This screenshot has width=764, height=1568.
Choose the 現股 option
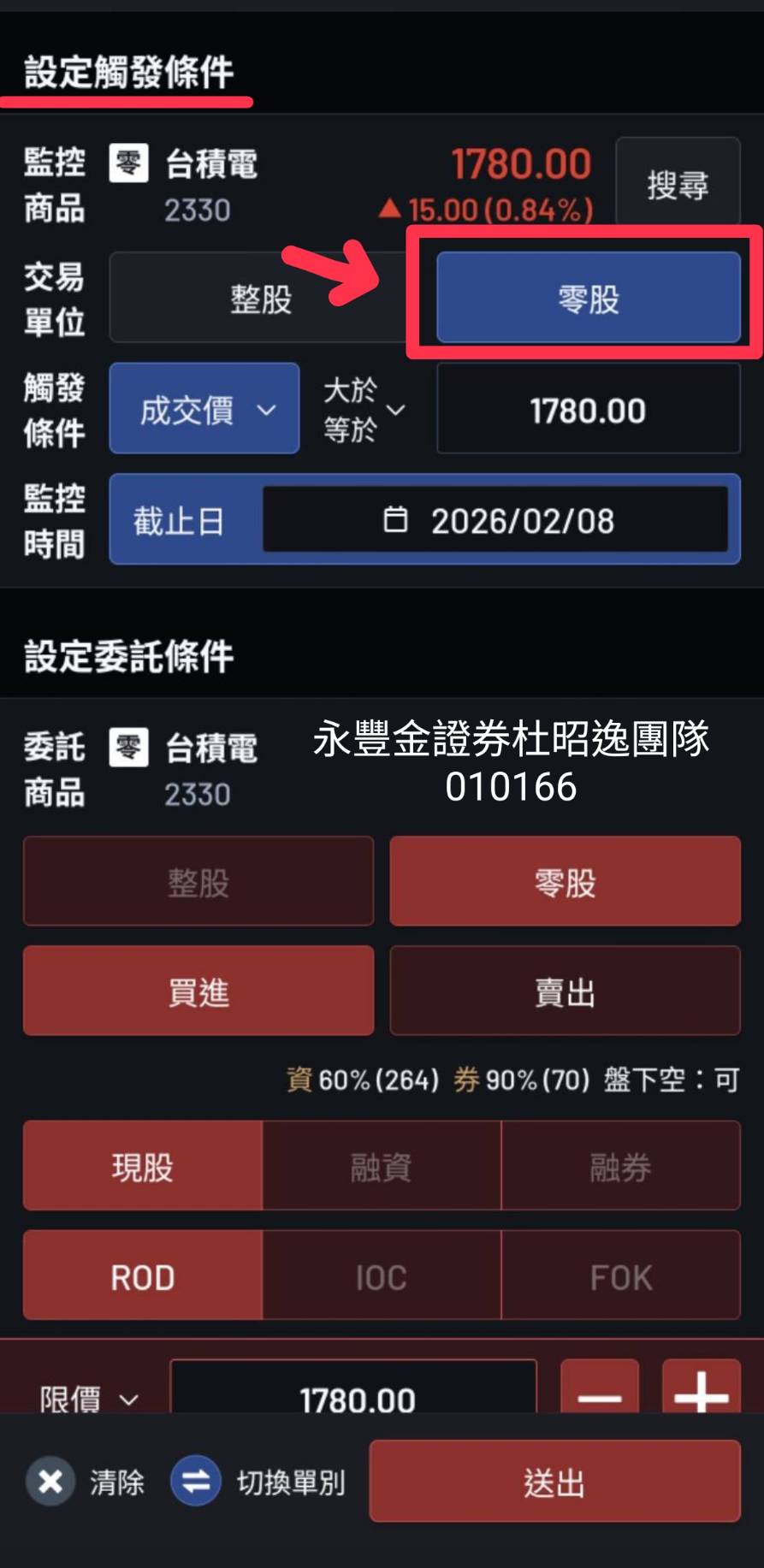click(143, 1166)
